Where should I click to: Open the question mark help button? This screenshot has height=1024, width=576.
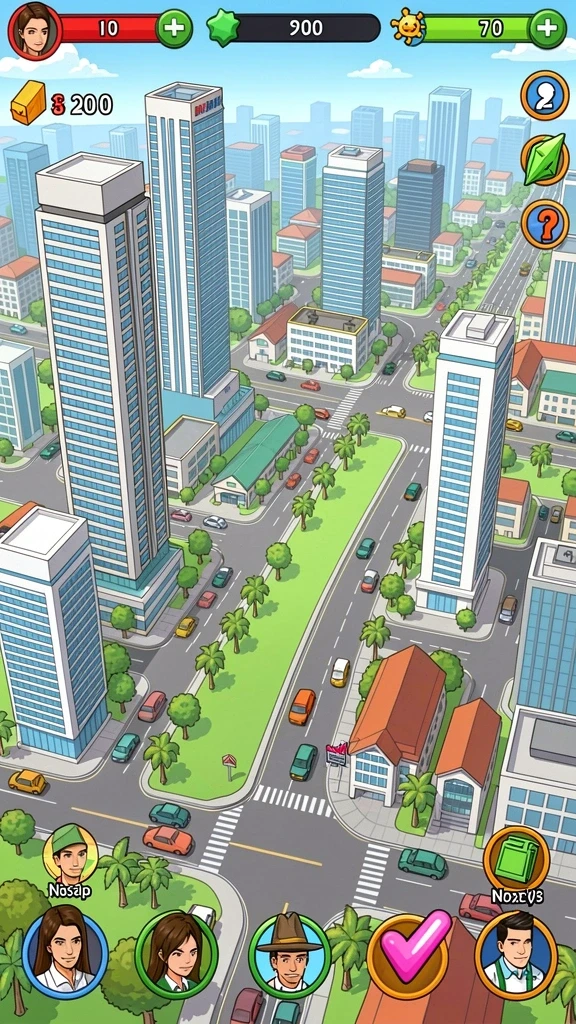pyautogui.click(x=545, y=224)
